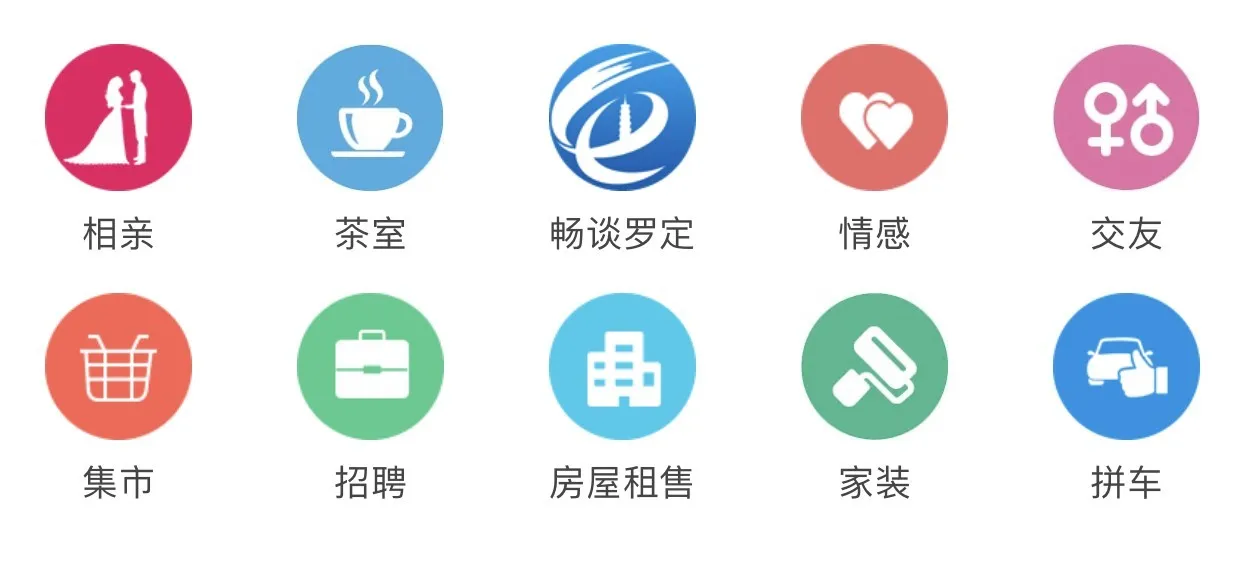The height and width of the screenshot is (574, 1242).
Task: Browse 招聘 job listings
Action: pos(370,366)
